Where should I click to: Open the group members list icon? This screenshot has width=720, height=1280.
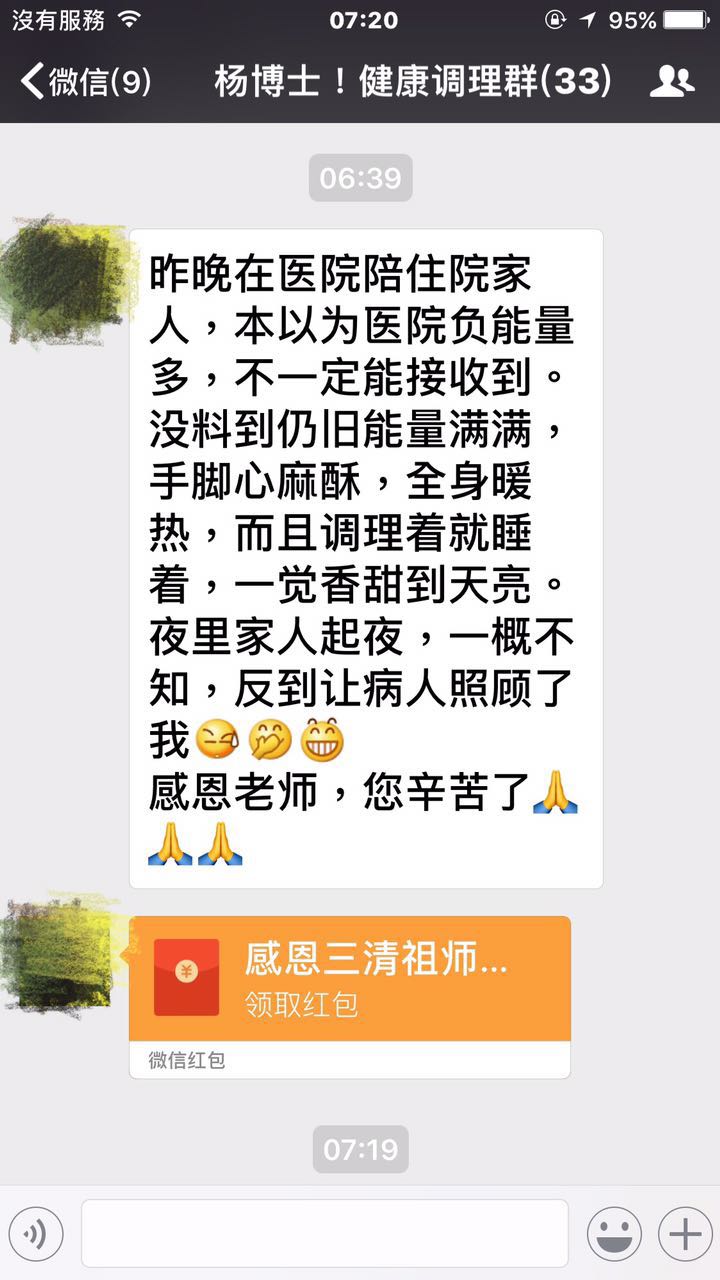pos(673,79)
